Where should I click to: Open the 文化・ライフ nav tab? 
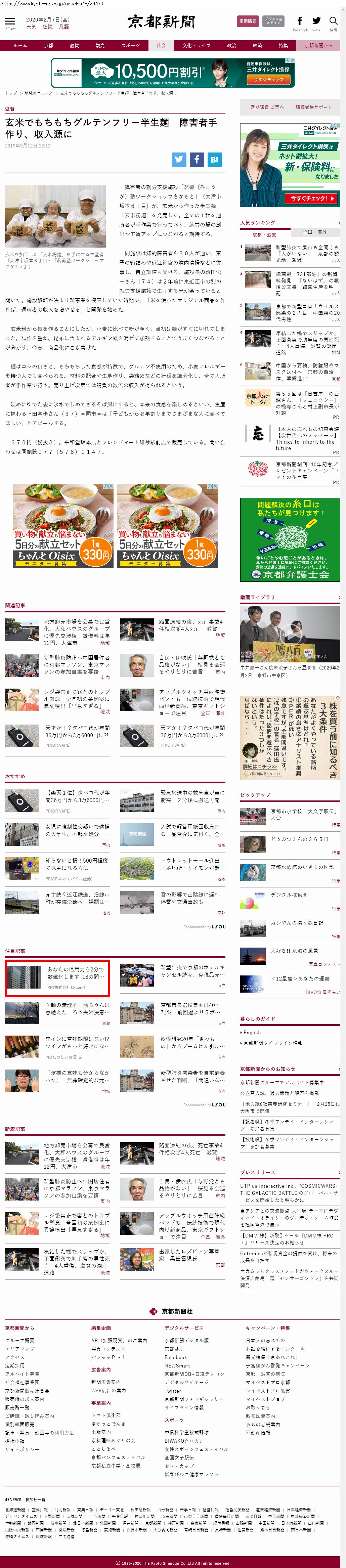tap(196, 46)
